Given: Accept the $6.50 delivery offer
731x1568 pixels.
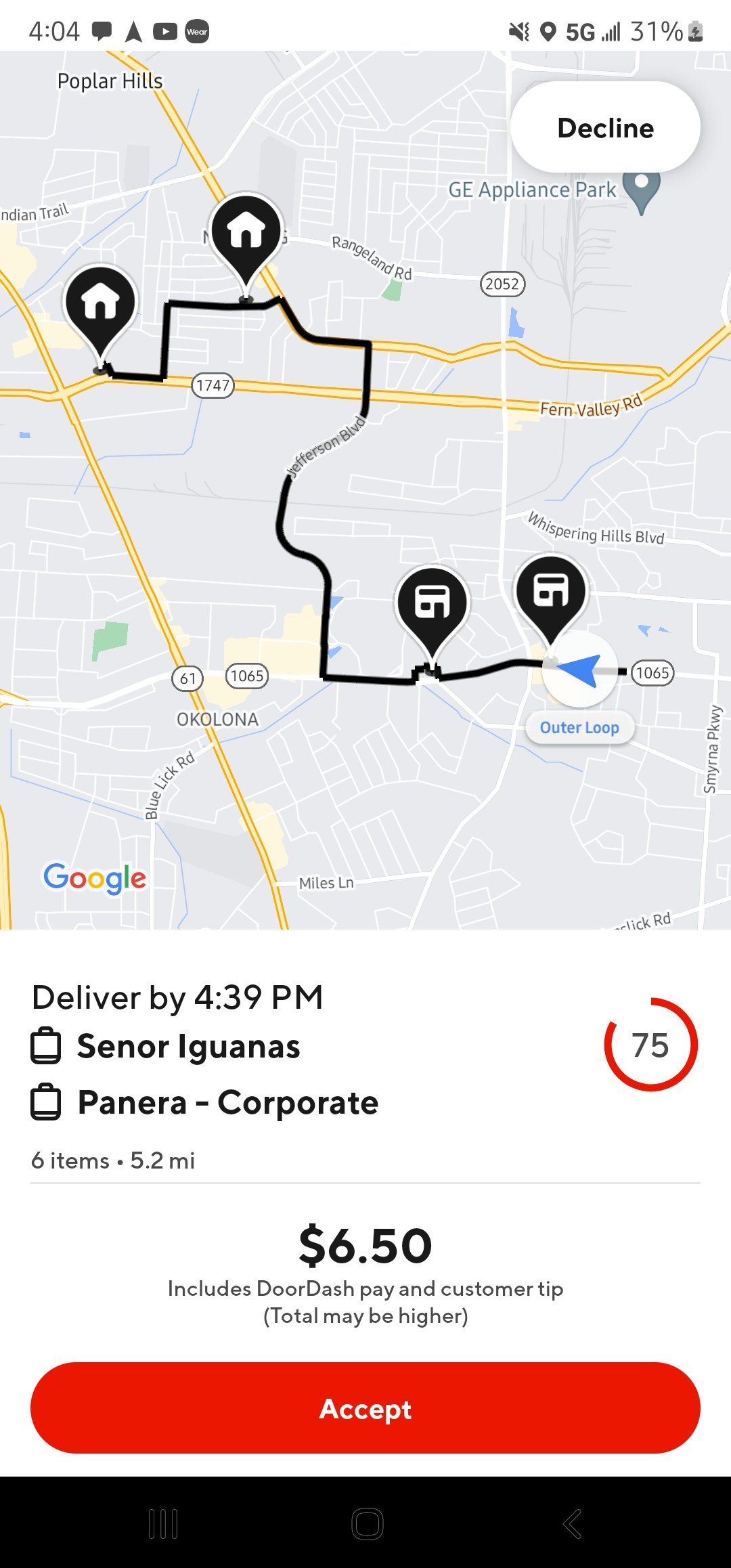Looking at the screenshot, I should [x=365, y=1408].
